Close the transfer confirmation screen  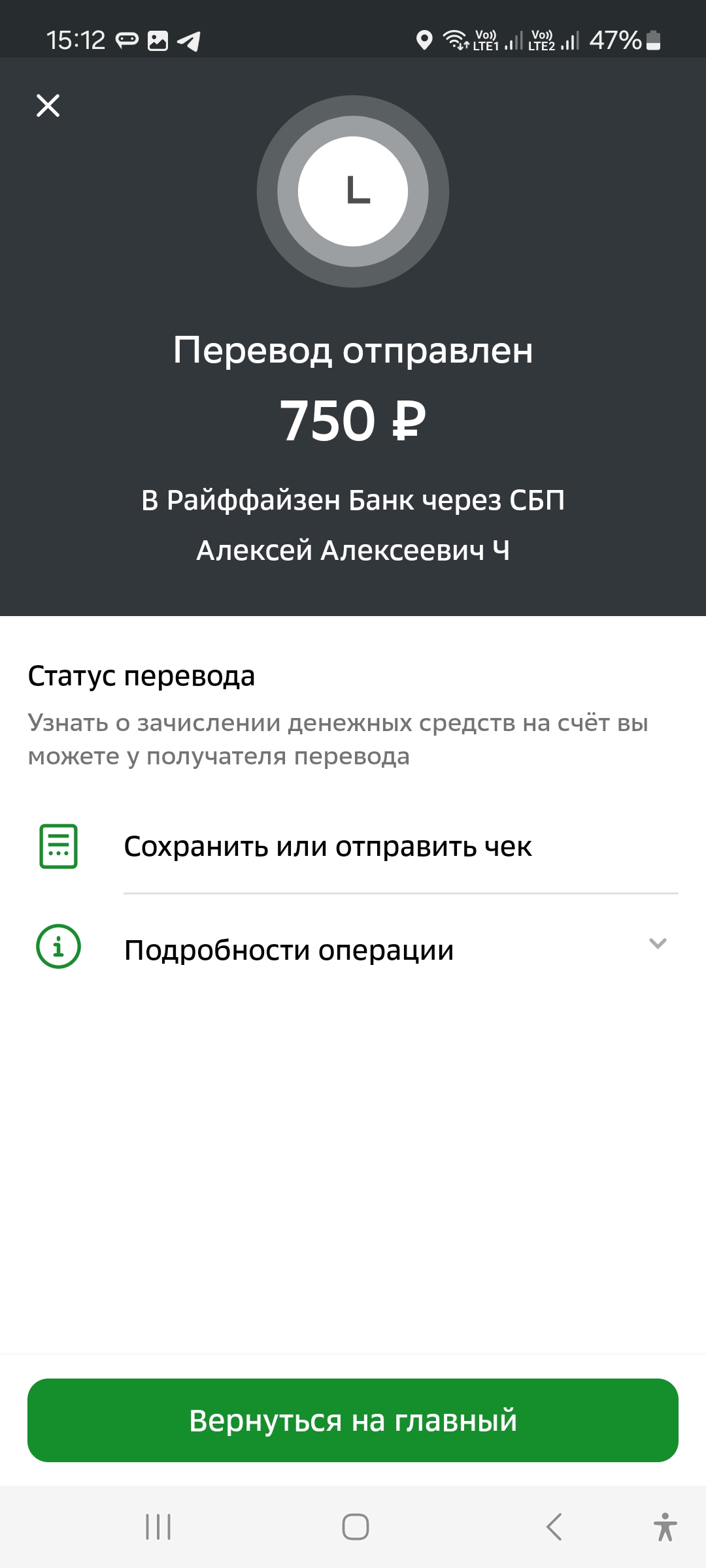(48, 105)
